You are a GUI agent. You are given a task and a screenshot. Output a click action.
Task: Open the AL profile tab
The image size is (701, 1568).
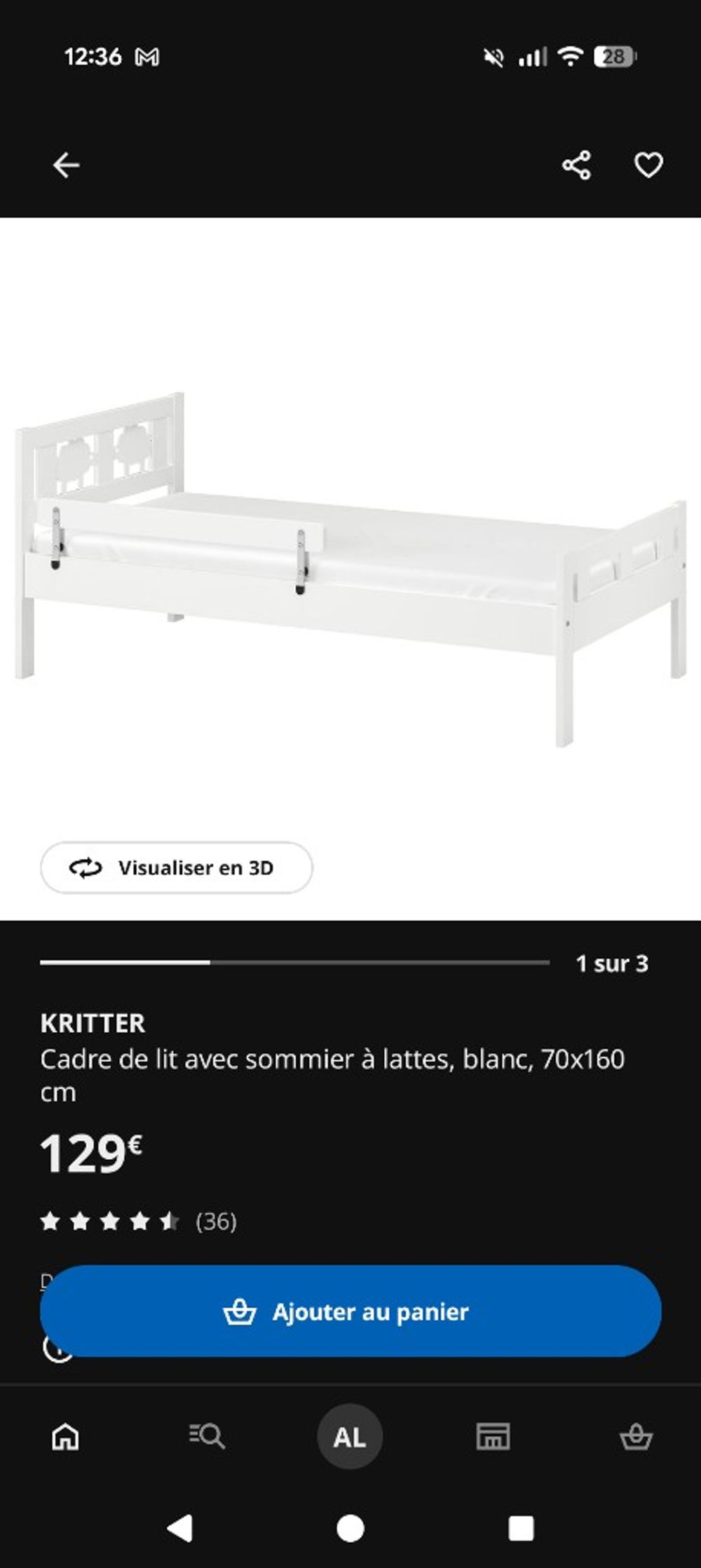click(x=350, y=1436)
